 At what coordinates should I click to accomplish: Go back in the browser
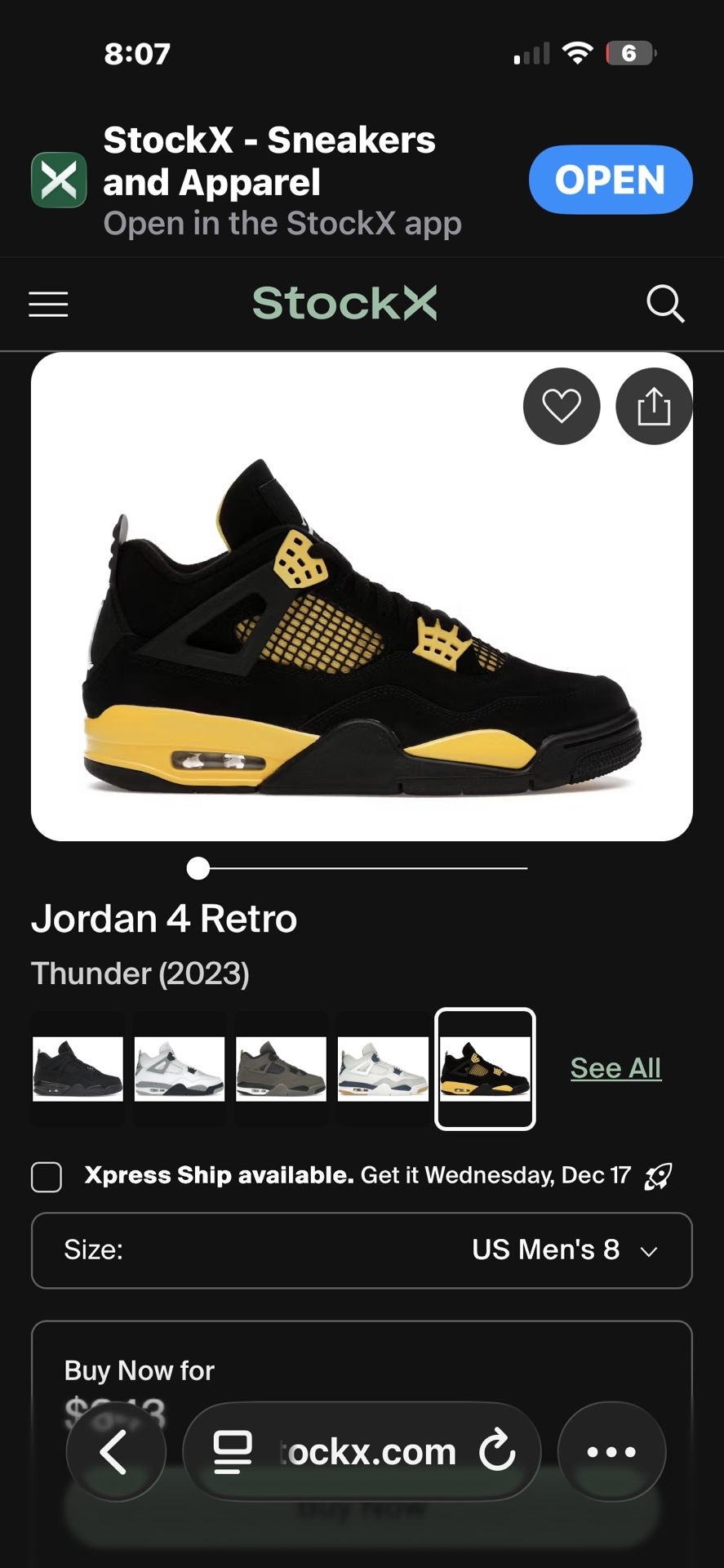click(115, 1452)
